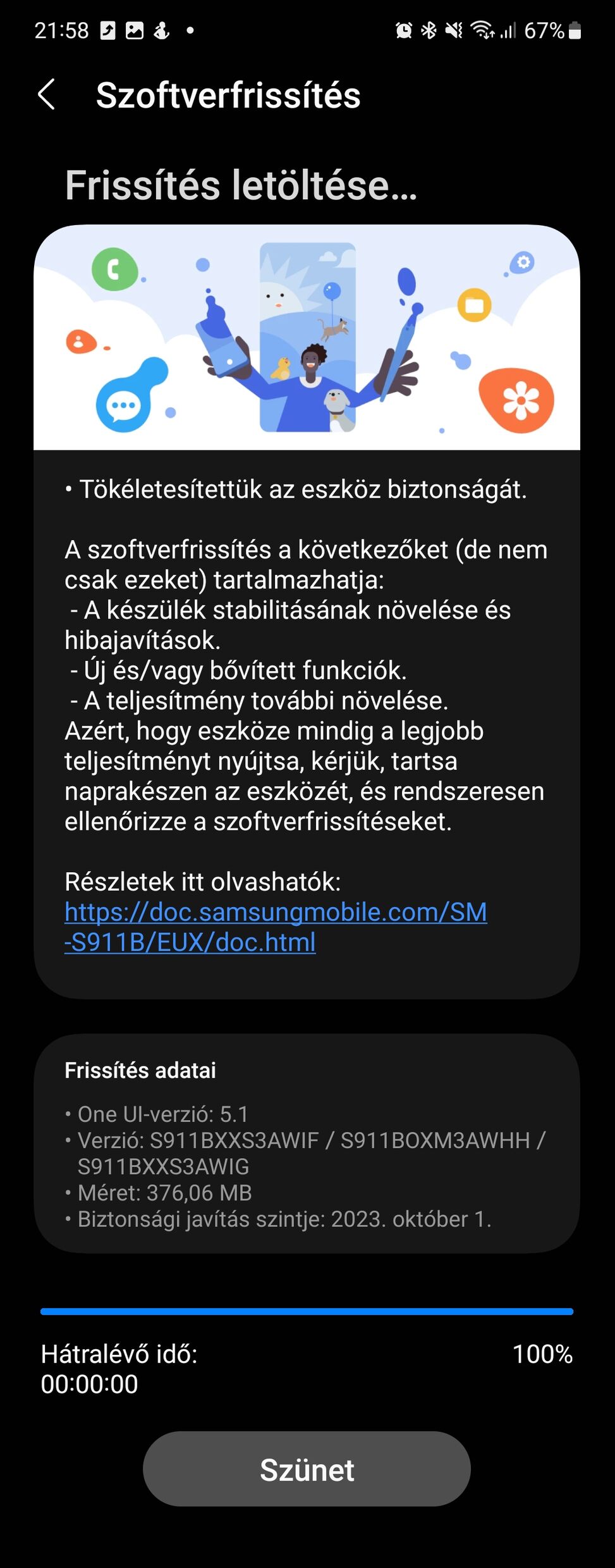The width and height of the screenshot is (615, 1568).
Task: Pause the download with Szünet
Action: point(307,1469)
